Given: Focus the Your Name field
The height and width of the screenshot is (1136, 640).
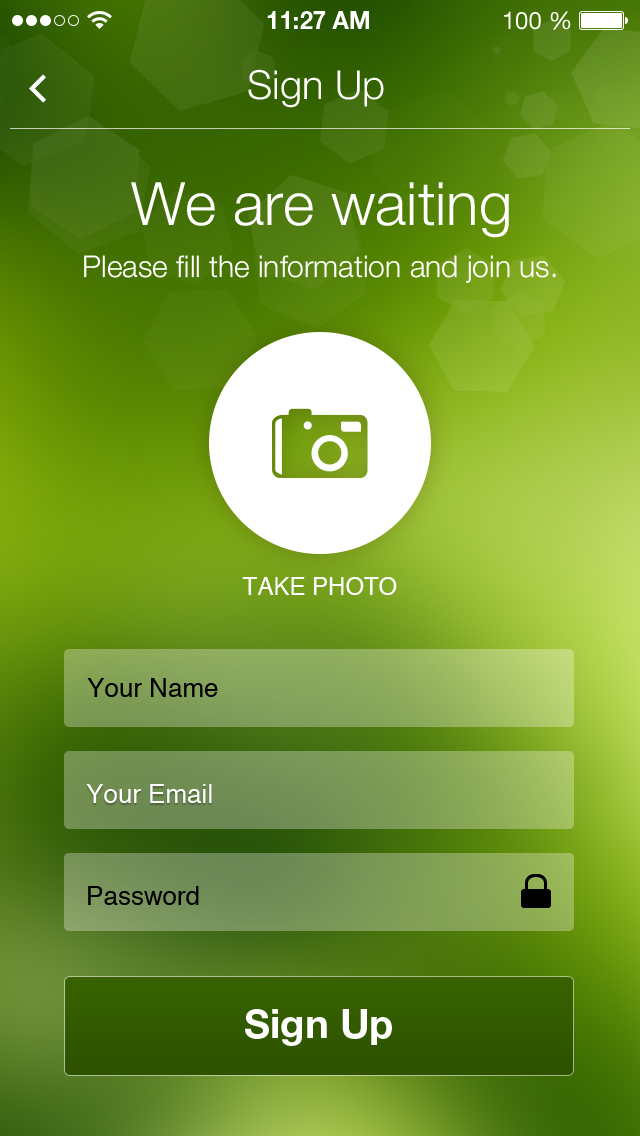Looking at the screenshot, I should pos(318,688).
